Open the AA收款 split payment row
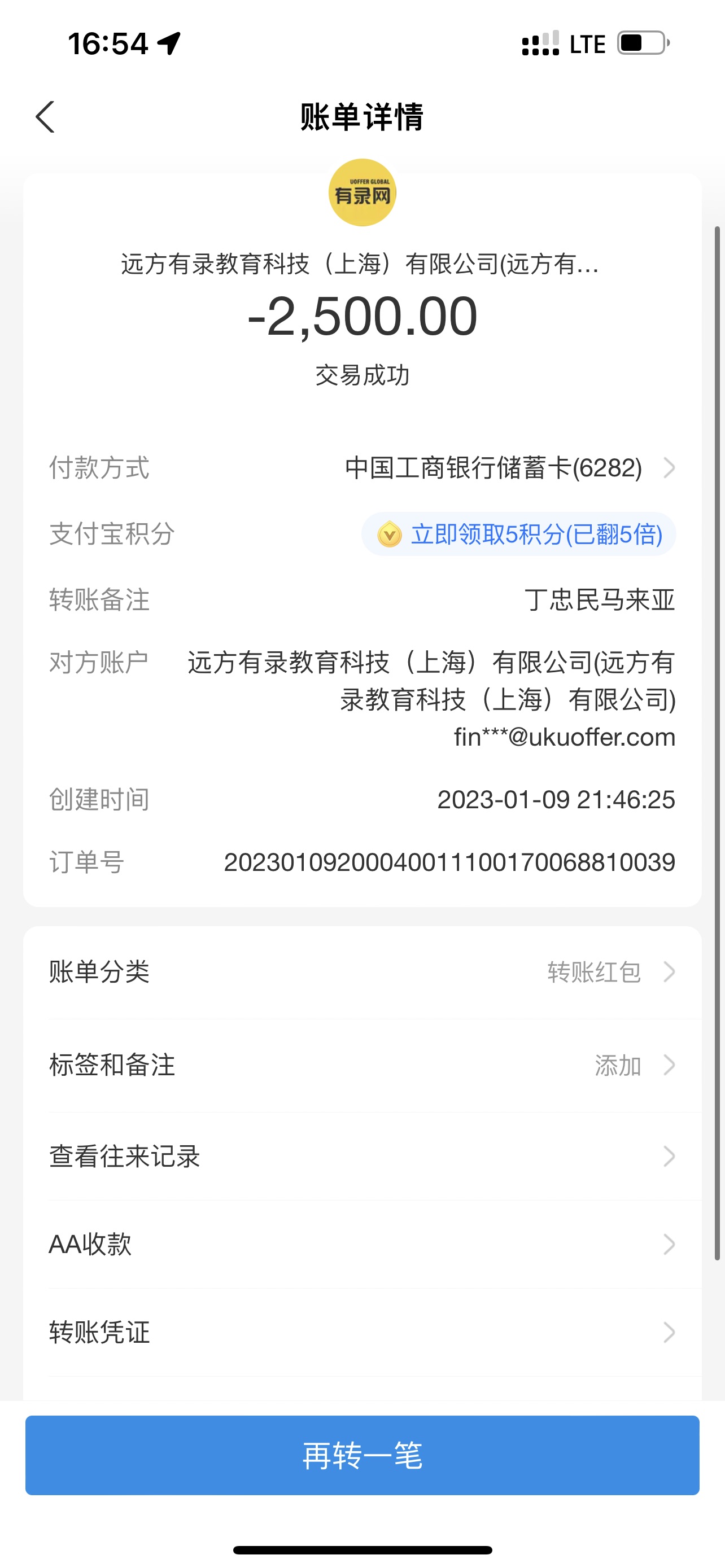 [362, 1244]
